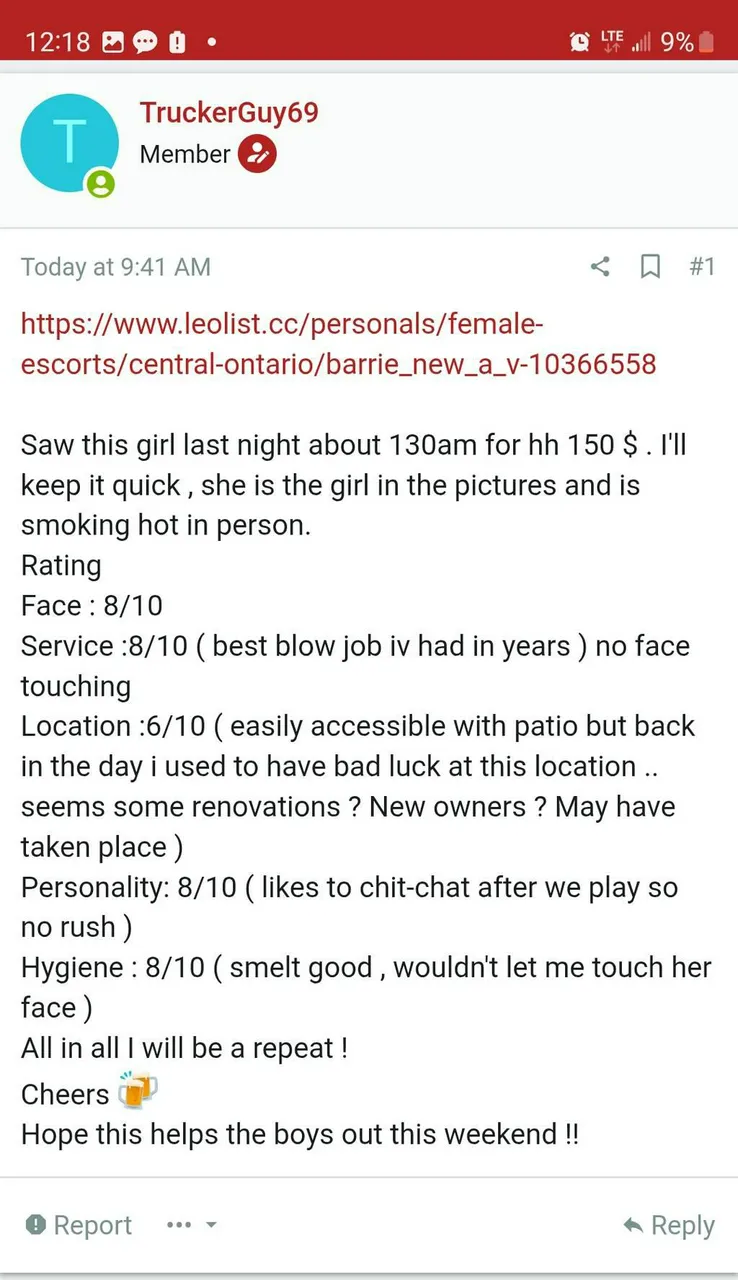Image resolution: width=738 pixels, height=1280 pixels.
Task: Report this post
Action: coord(79,1225)
